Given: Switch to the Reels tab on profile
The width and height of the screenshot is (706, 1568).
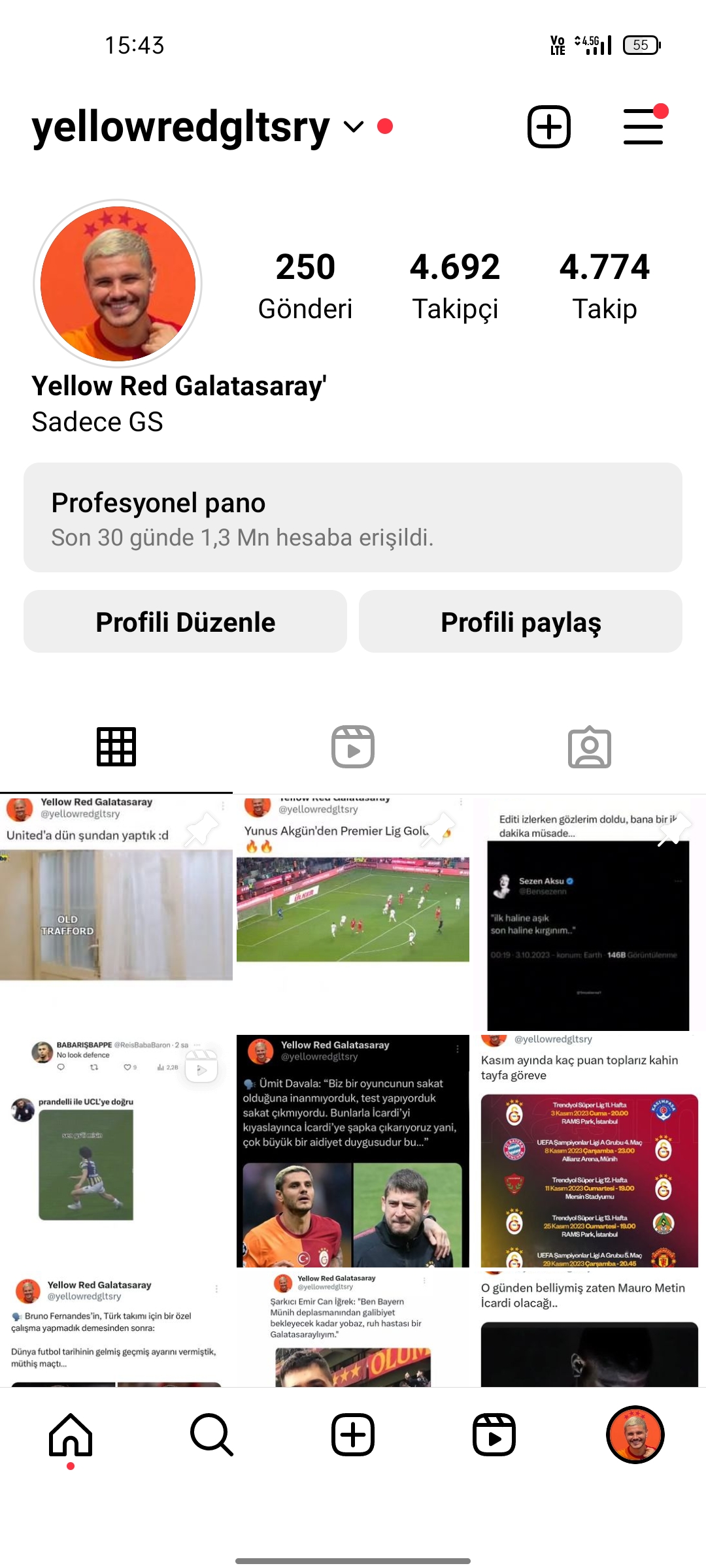Looking at the screenshot, I should [353, 747].
